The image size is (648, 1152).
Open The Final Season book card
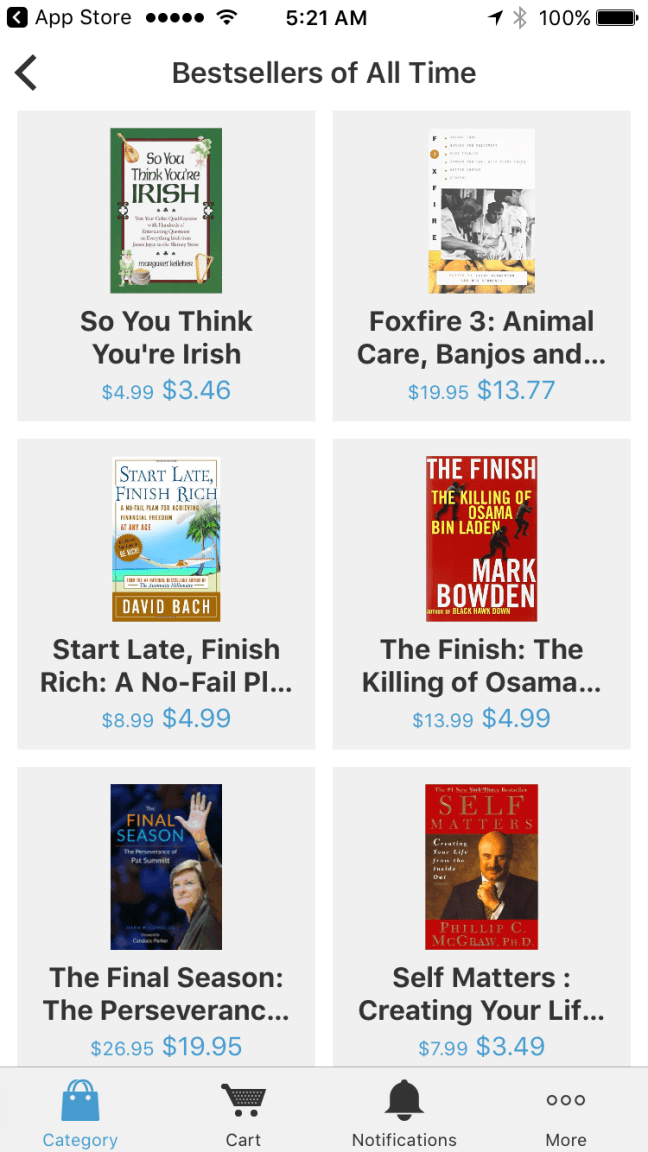point(166,915)
